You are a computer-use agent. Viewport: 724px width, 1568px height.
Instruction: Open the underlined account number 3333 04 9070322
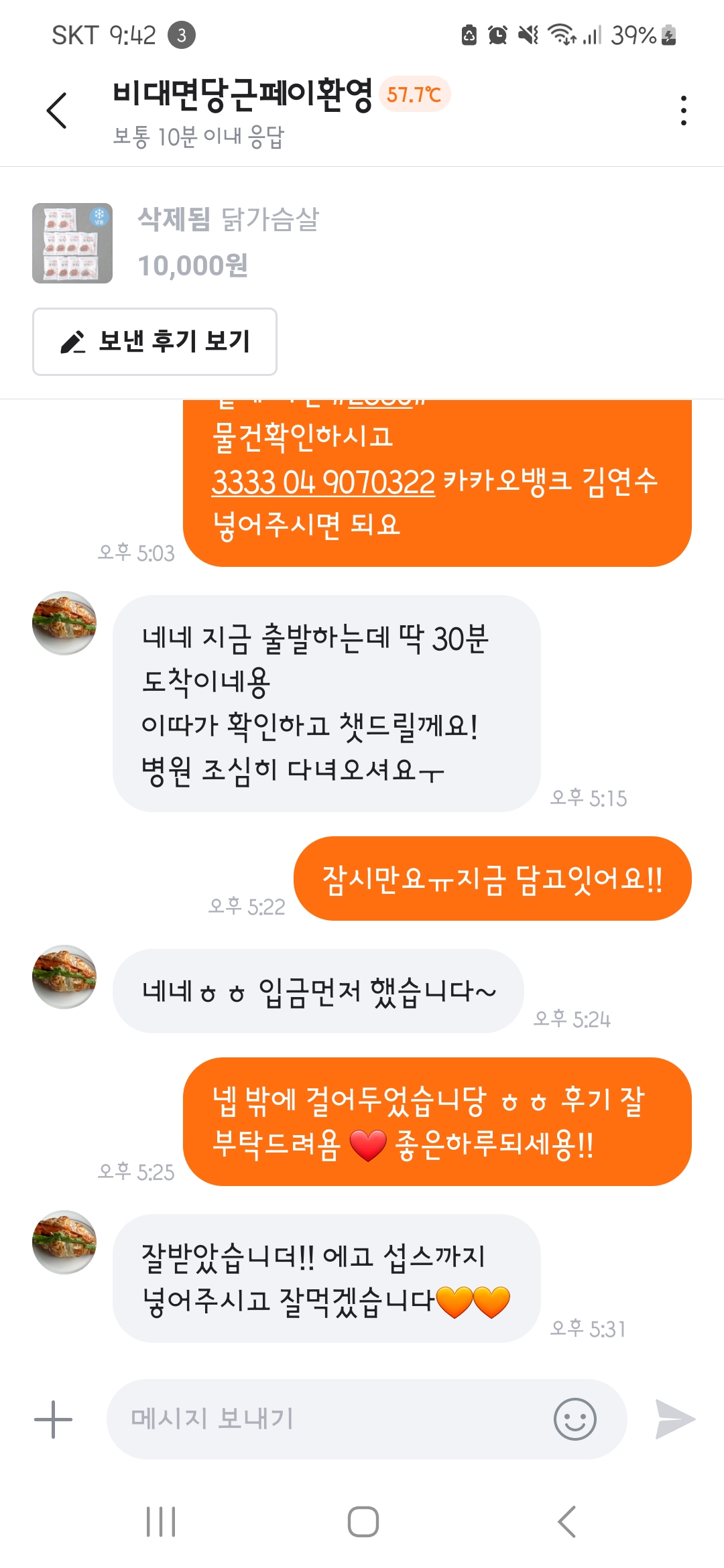[323, 481]
